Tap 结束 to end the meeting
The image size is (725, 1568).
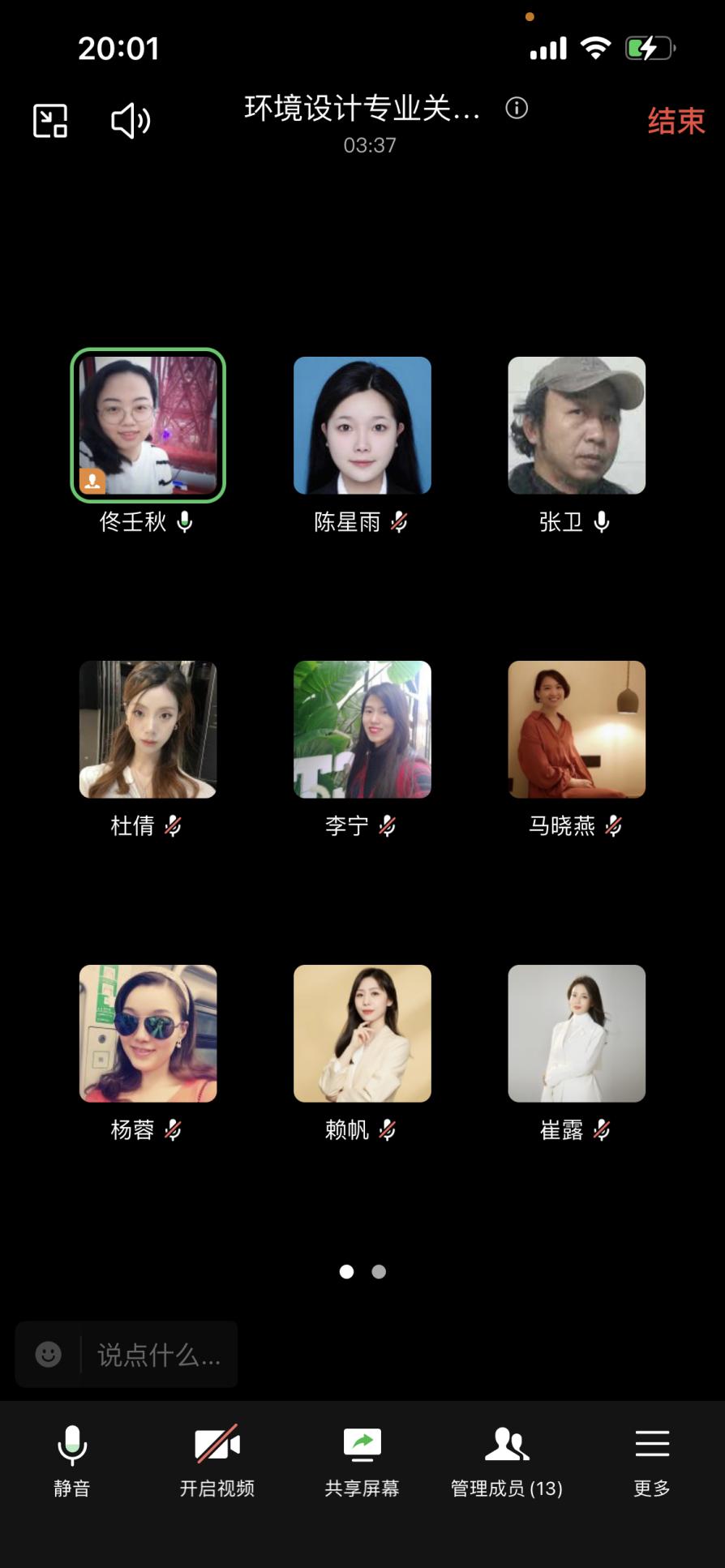tap(676, 121)
